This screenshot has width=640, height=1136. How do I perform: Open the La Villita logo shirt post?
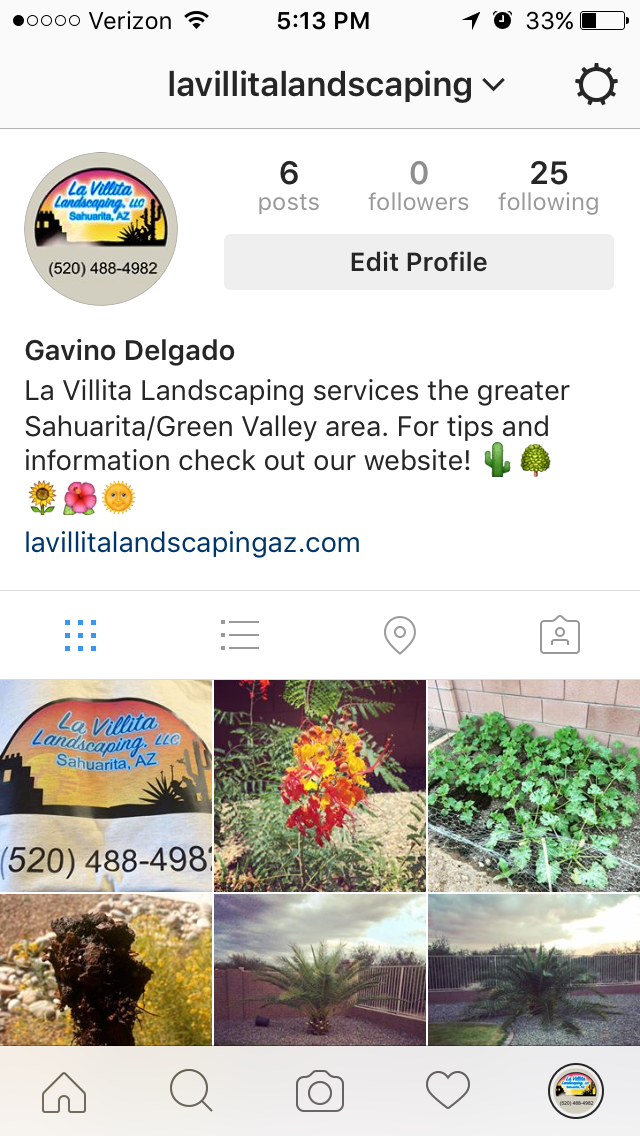click(106, 785)
